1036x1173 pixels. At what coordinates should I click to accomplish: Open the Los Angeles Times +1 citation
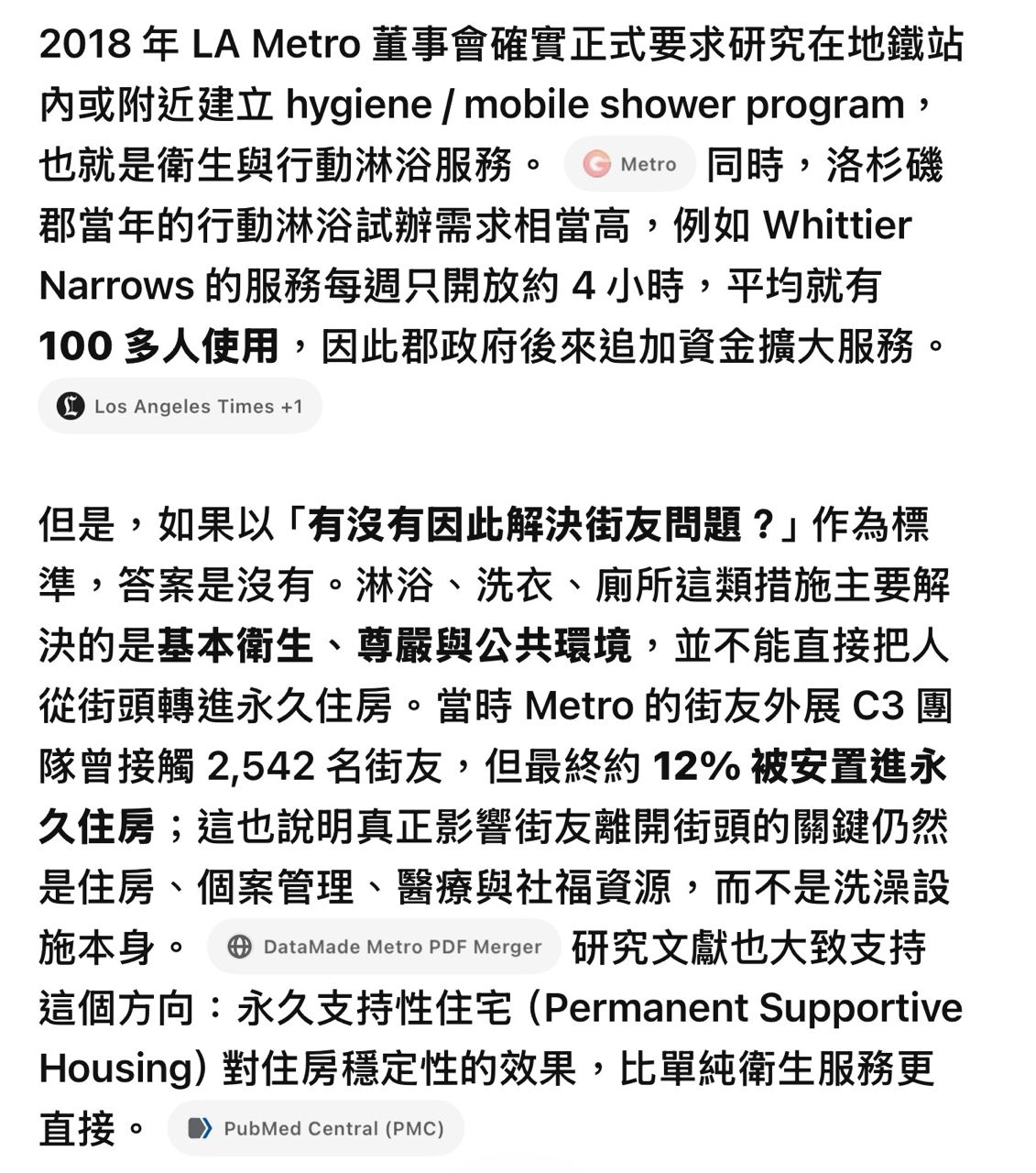(180, 406)
